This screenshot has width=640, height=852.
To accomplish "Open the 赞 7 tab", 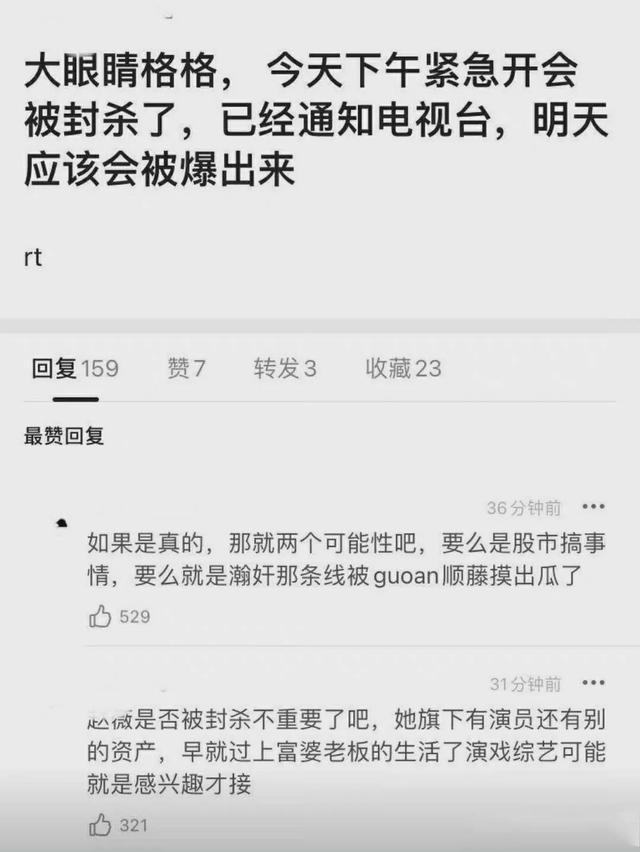I will [186, 369].
